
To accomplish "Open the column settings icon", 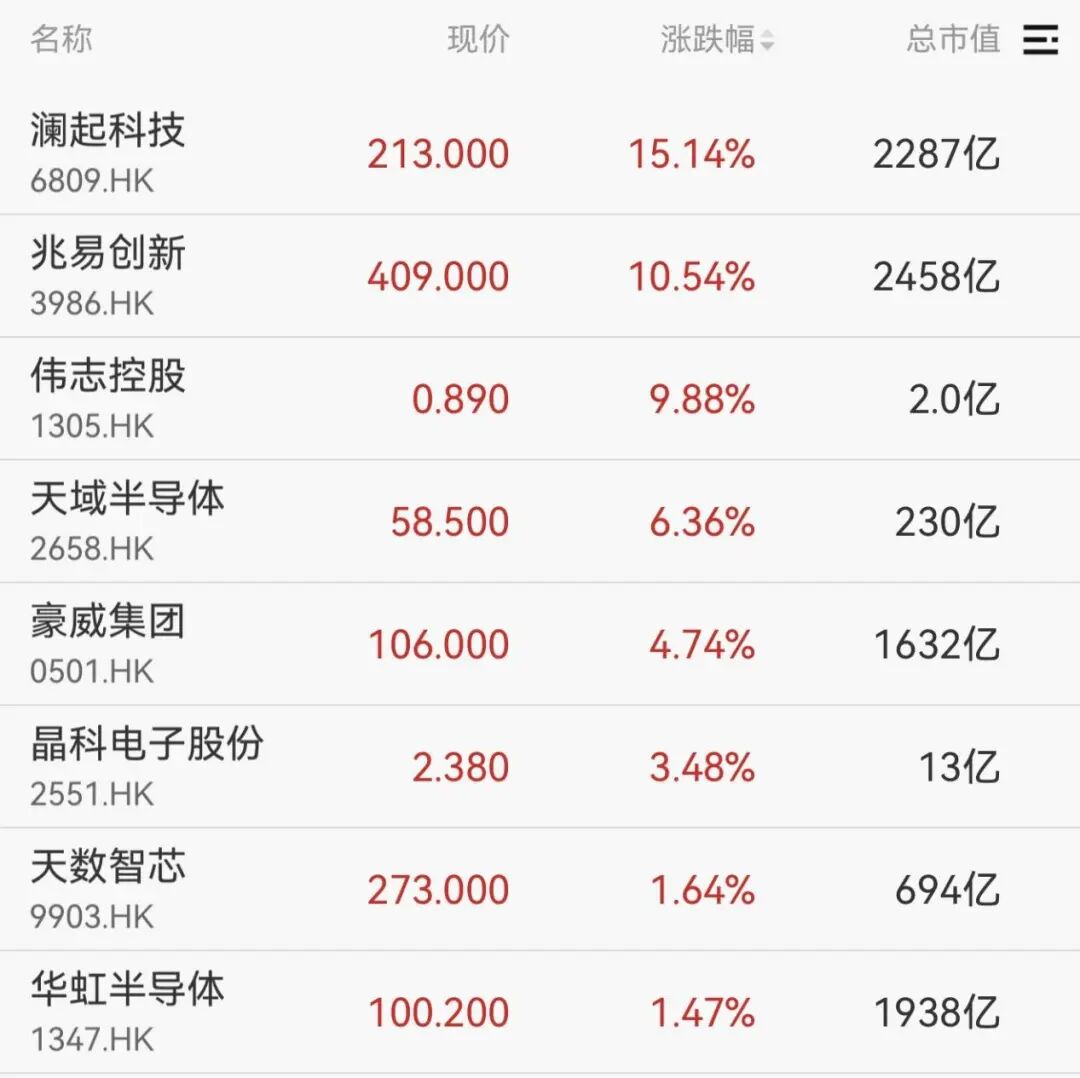I will 1040,40.
